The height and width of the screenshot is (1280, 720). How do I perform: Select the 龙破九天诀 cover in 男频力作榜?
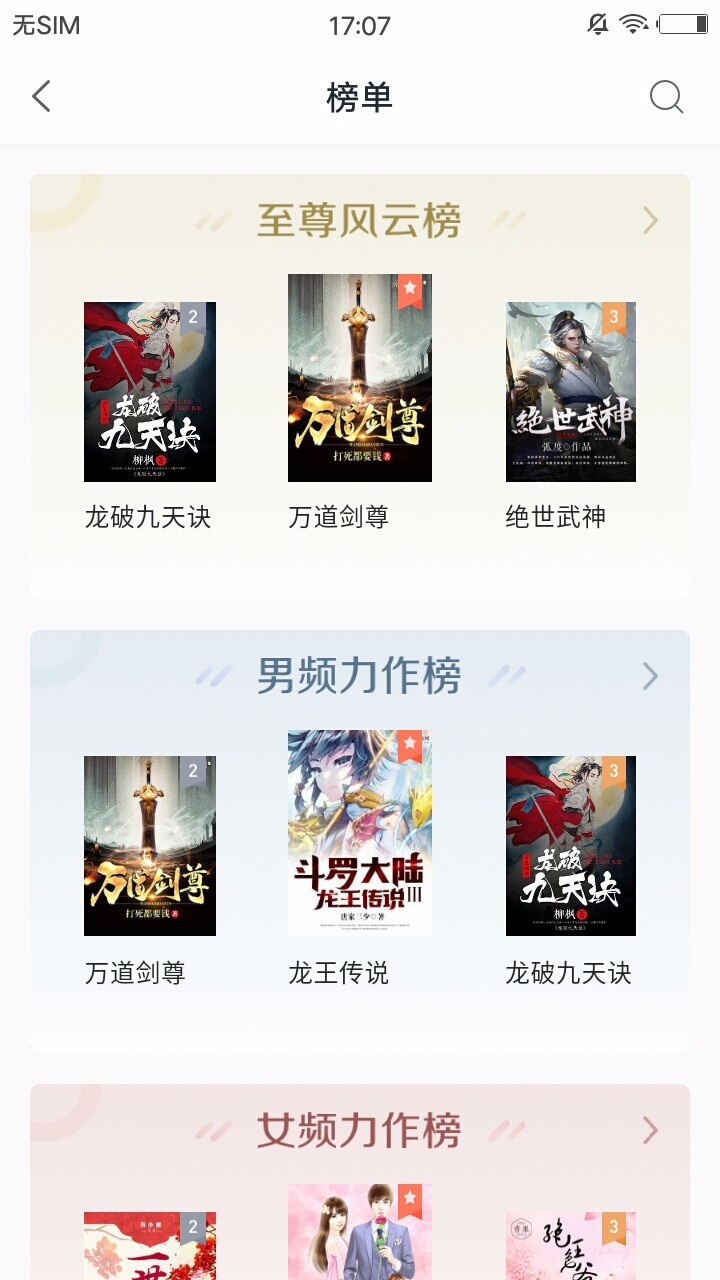(x=570, y=845)
